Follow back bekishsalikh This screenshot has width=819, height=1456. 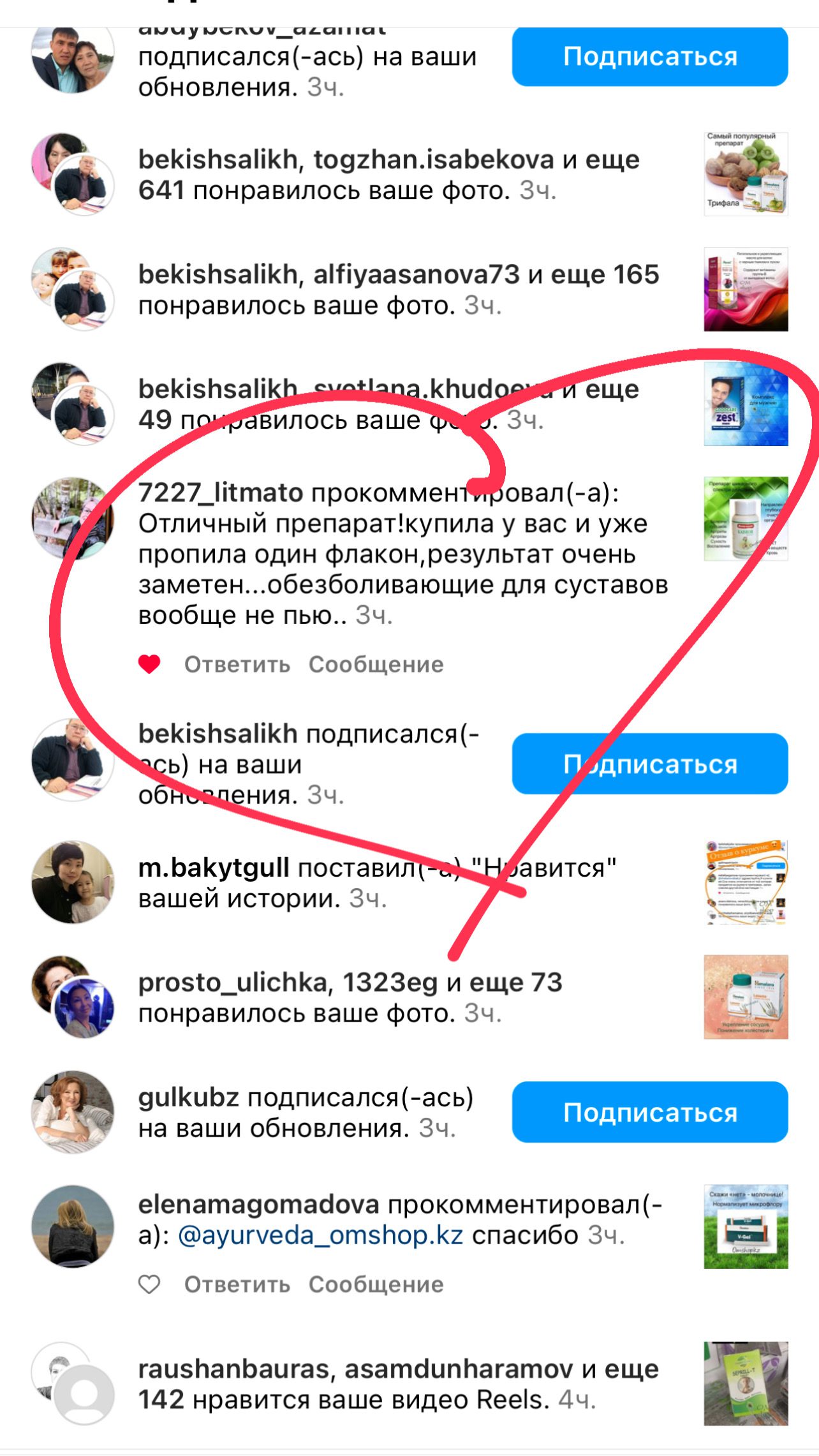pos(649,764)
